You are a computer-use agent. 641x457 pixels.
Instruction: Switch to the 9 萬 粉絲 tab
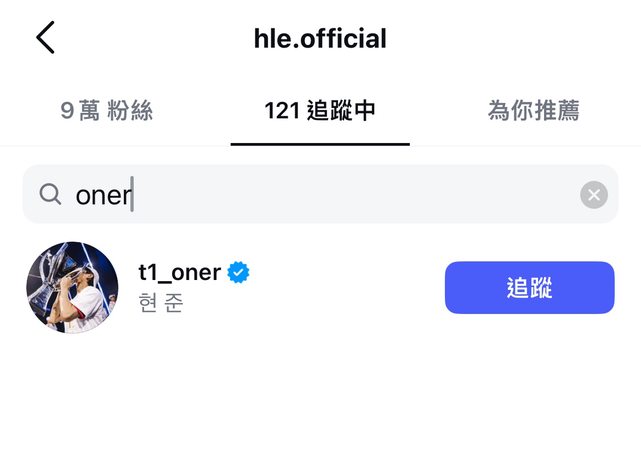tap(107, 111)
